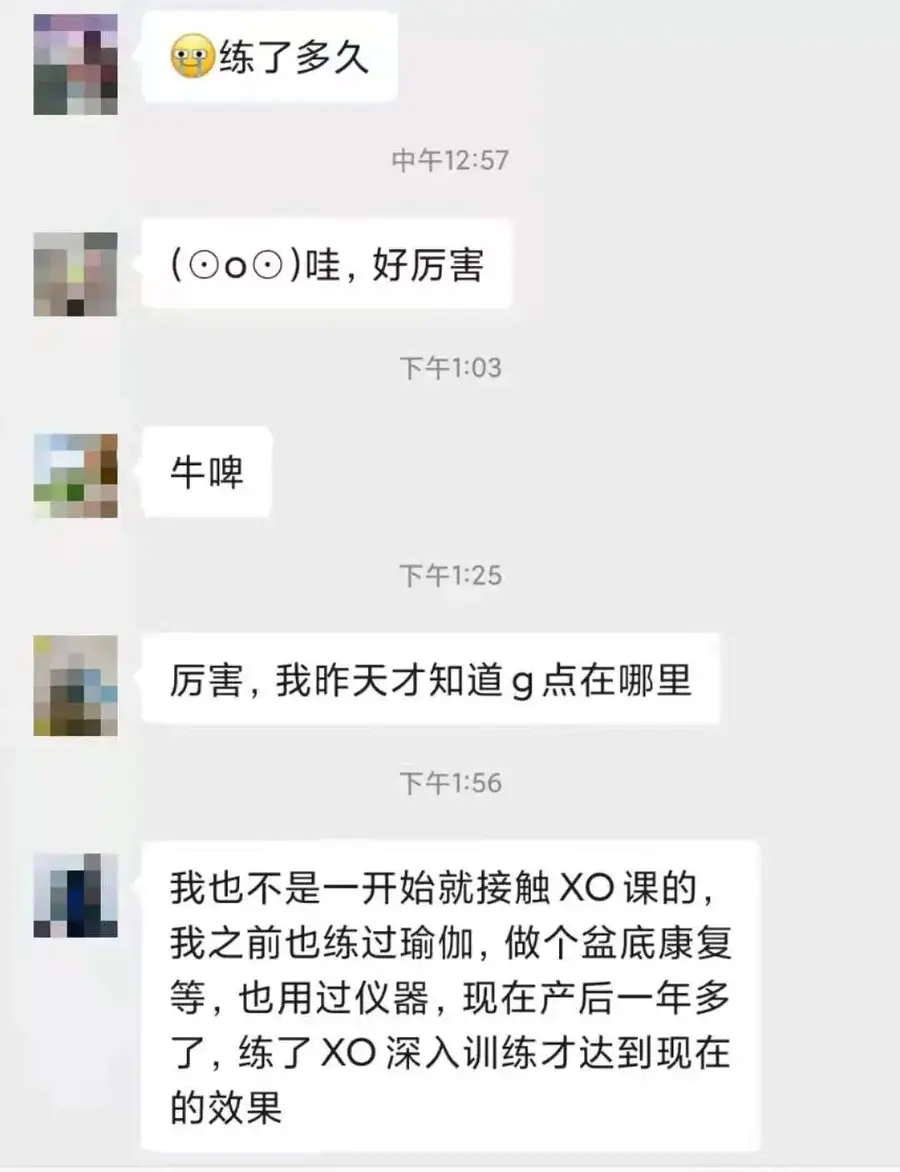The width and height of the screenshot is (900, 1172).
Task: Tap the '下午1:03' timestamp
Action: pyautogui.click(x=449, y=367)
